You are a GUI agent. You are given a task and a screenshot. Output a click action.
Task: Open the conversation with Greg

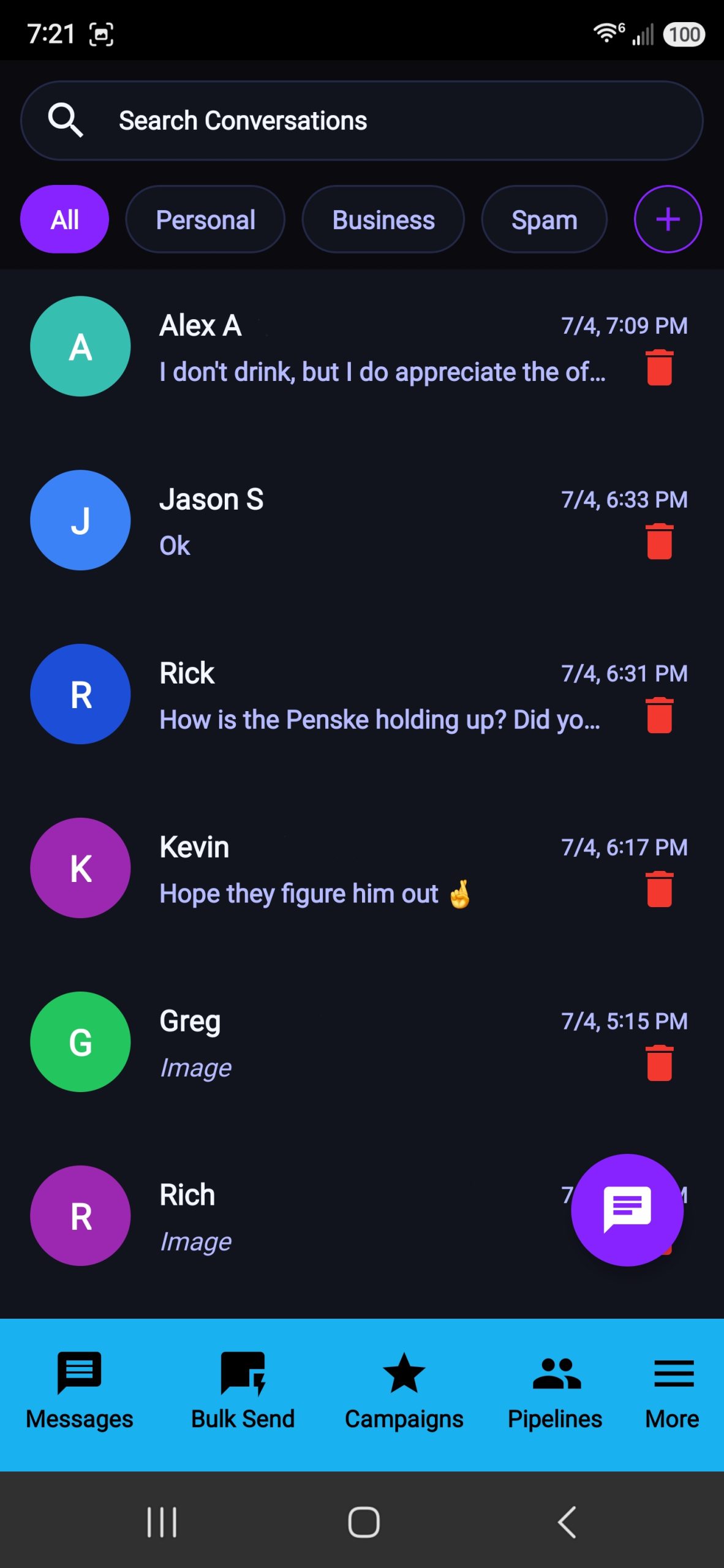pyautogui.click(x=361, y=1042)
